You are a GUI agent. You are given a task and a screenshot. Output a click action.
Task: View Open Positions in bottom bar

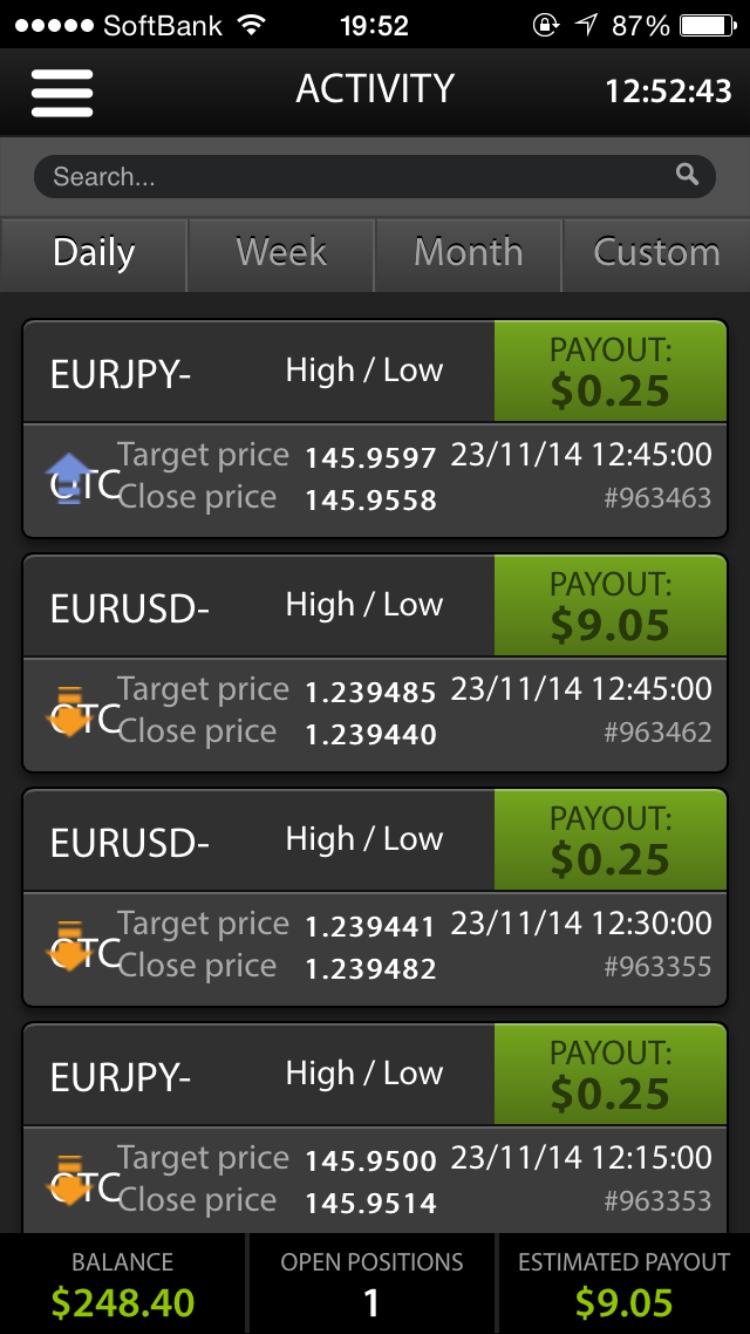pyautogui.click(x=372, y=1284)
